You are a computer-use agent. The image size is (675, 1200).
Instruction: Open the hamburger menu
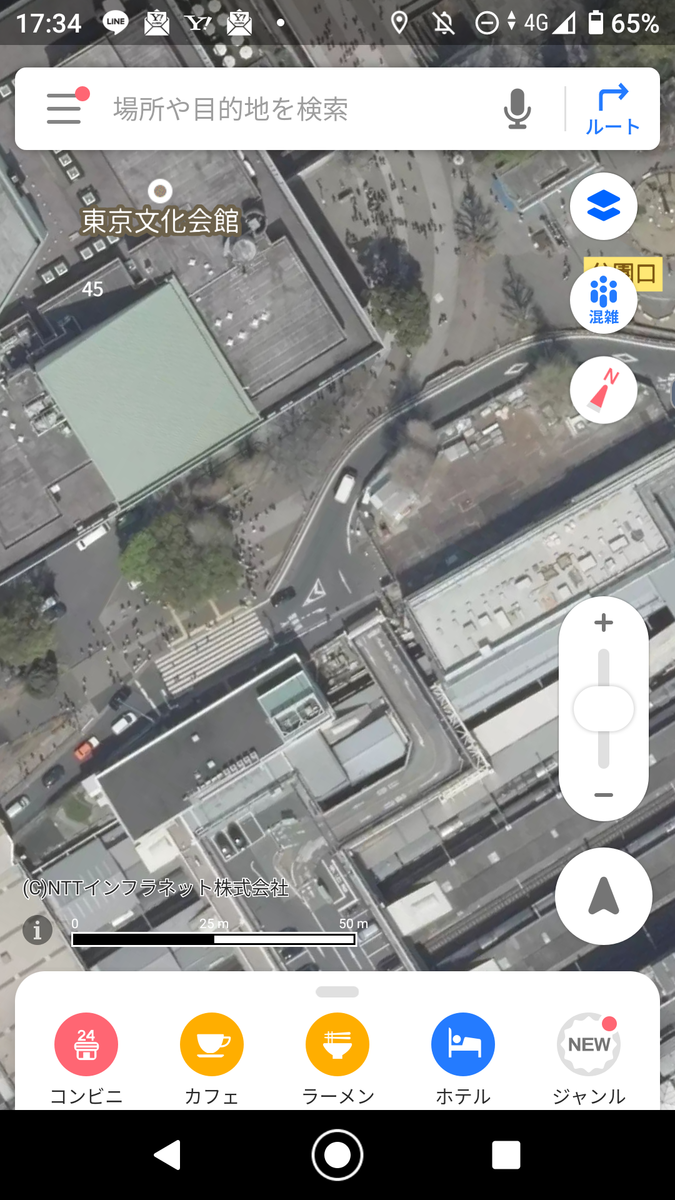pyautogui.click(x=64, y=108)
